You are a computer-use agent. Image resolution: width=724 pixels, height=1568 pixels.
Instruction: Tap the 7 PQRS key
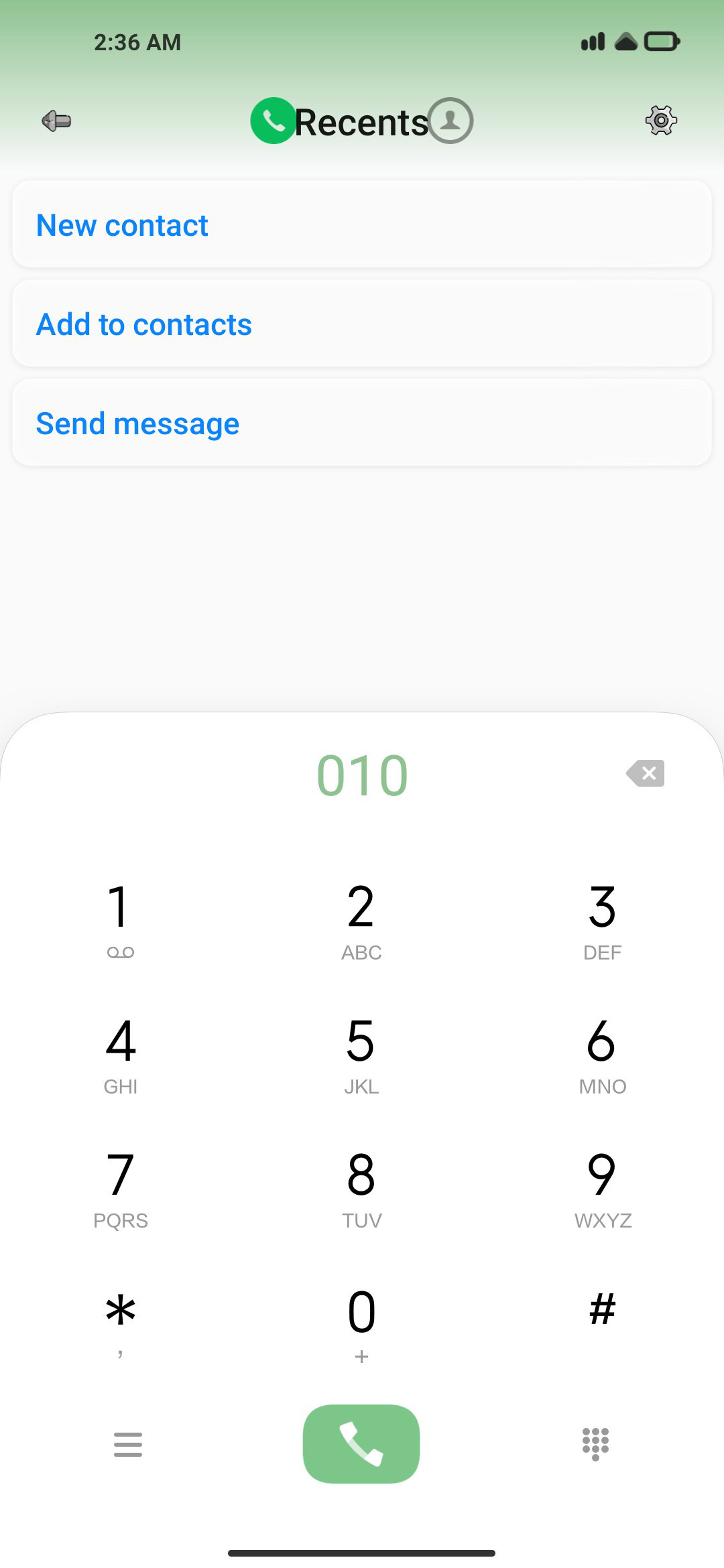click(121, 1189)
